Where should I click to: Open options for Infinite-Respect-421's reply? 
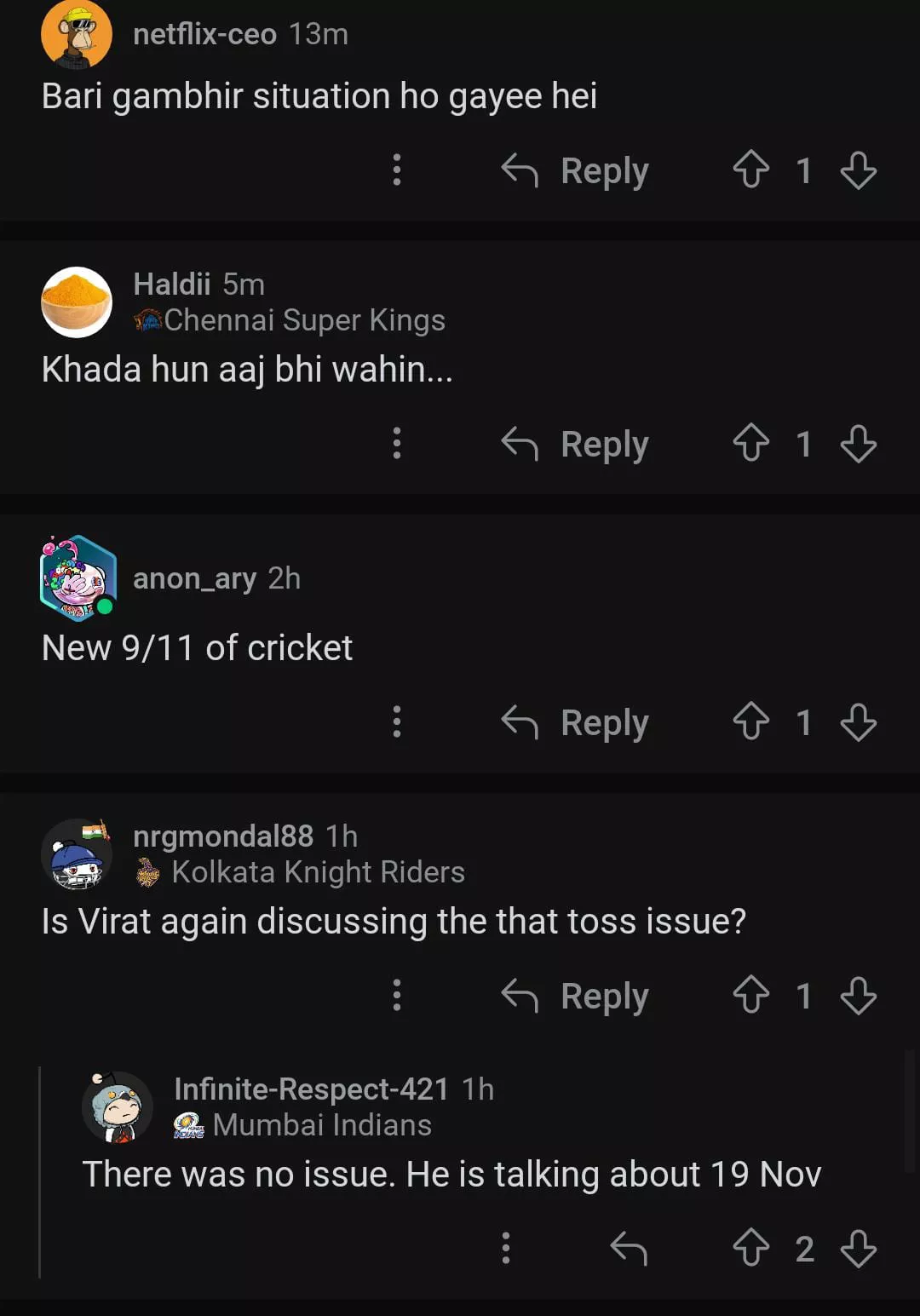(506, 1249)
